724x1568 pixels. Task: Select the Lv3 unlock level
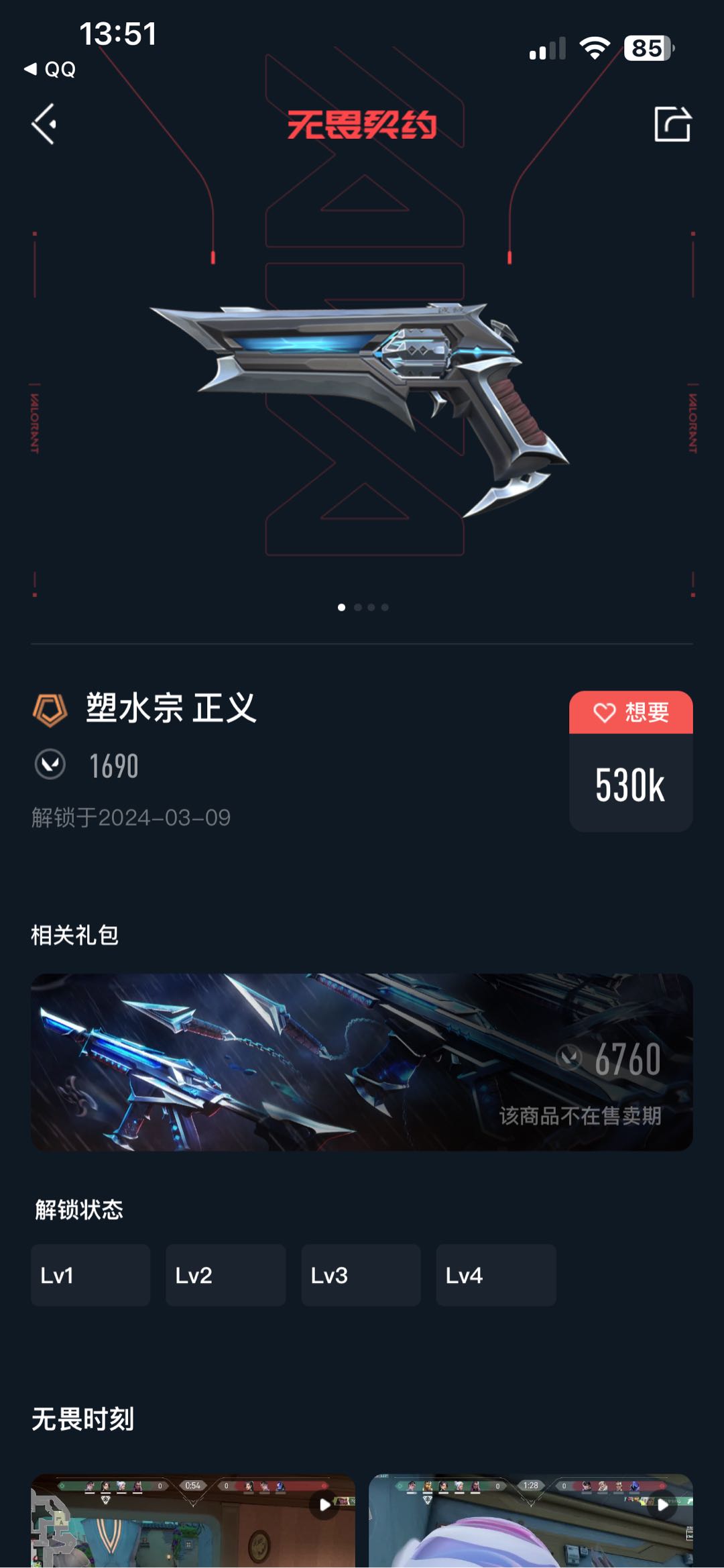tap(361, 1275)
